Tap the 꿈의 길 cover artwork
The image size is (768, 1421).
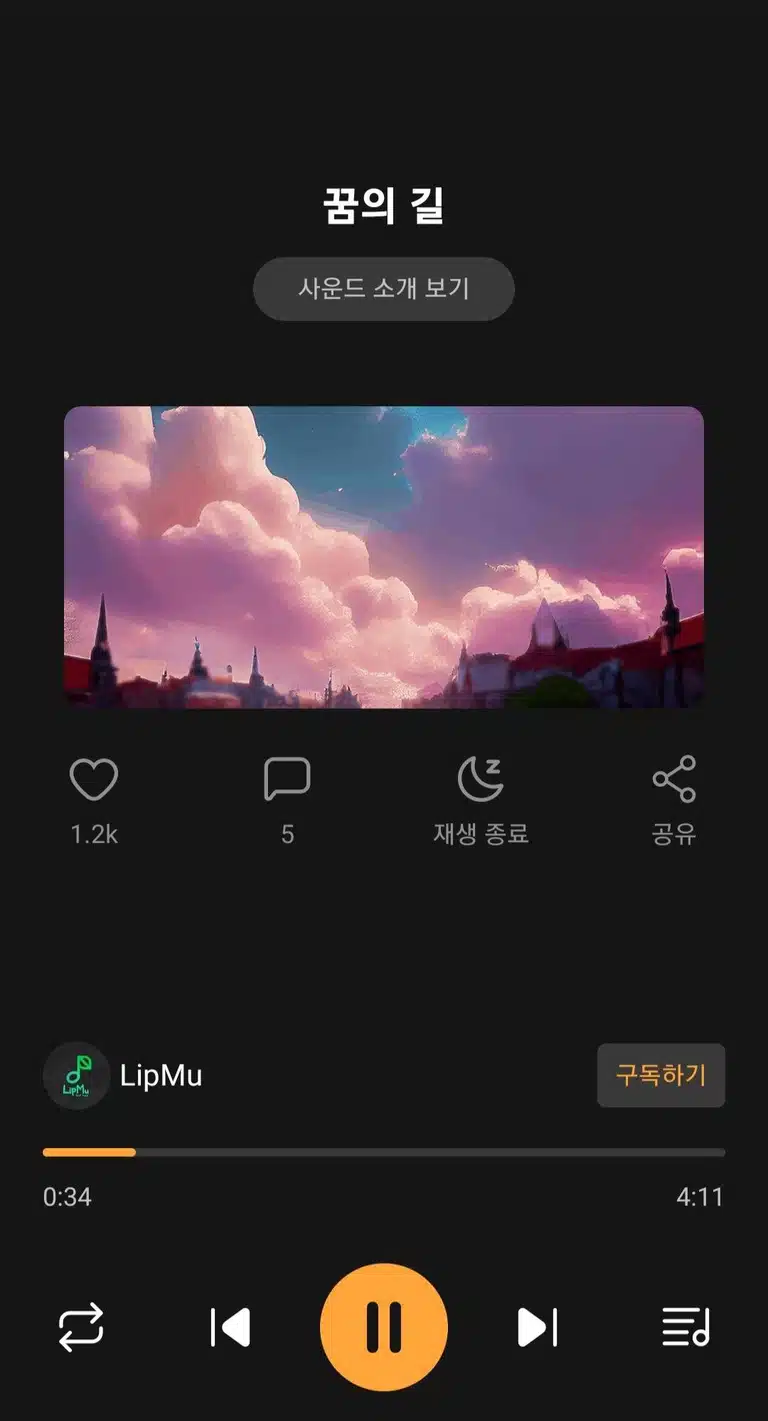(x=384, y=557)
